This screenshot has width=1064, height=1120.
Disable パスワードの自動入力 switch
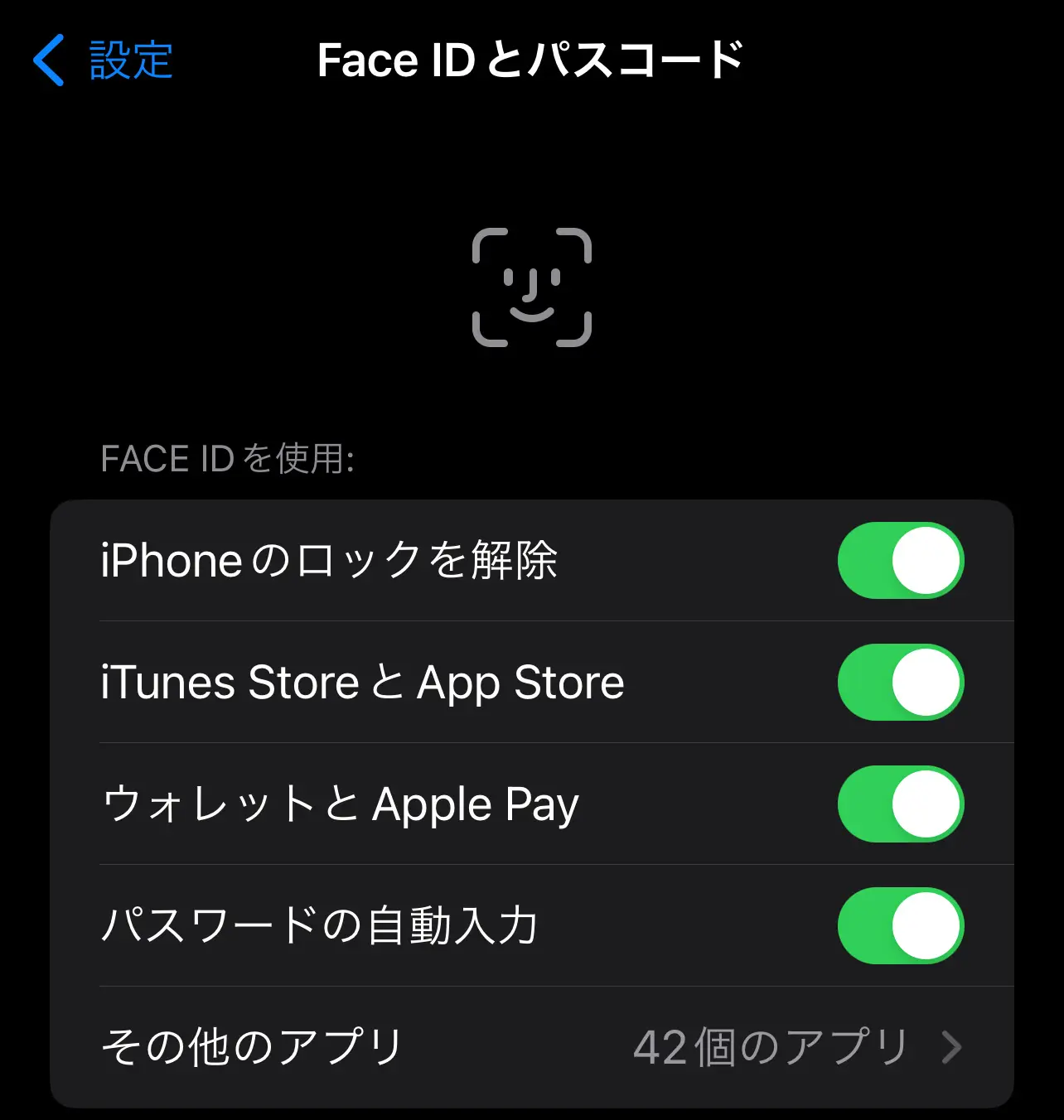(x=900, y=926)
